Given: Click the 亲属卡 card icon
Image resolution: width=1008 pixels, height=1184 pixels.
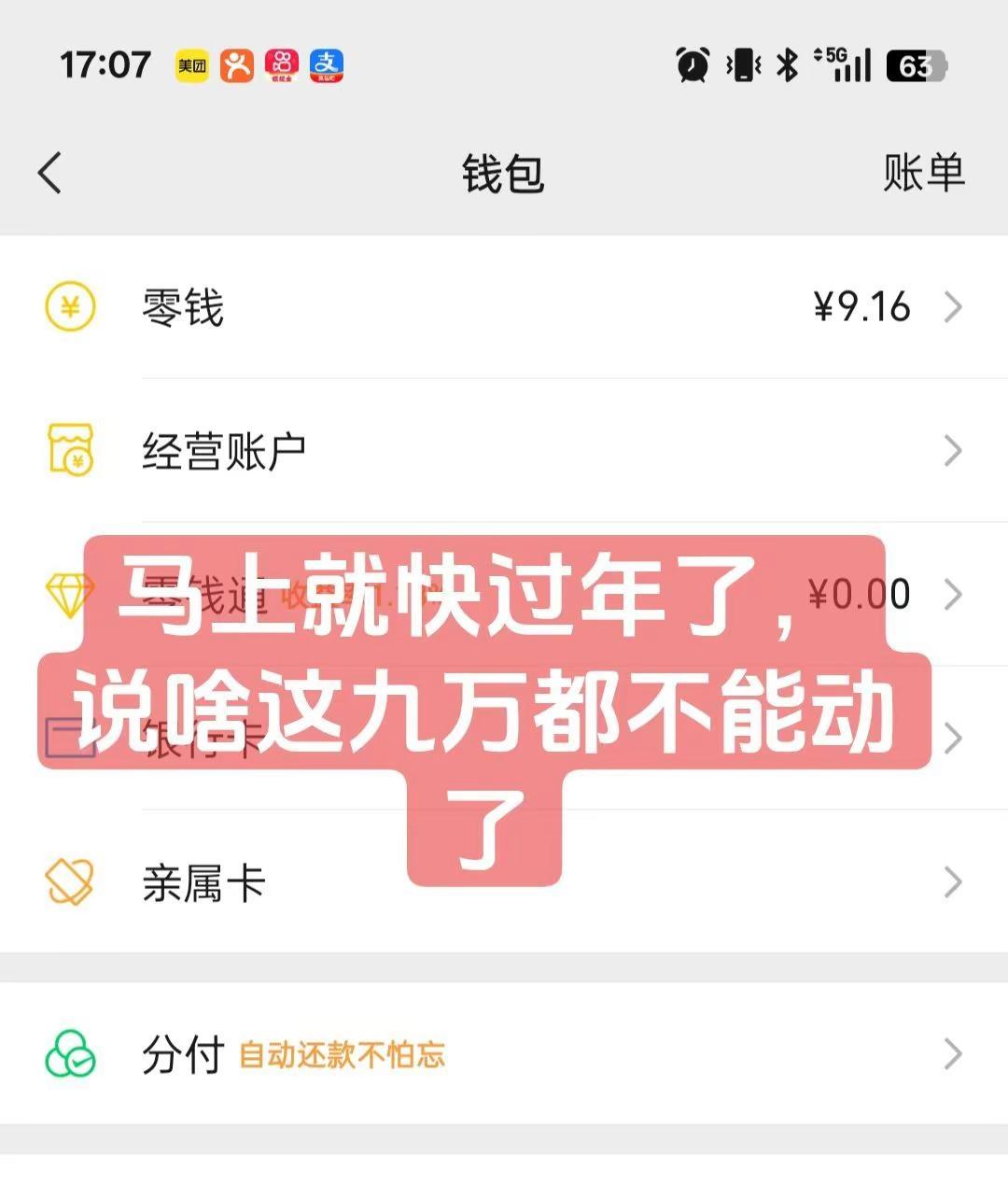Looking at the screenshot, I should 70,881.
